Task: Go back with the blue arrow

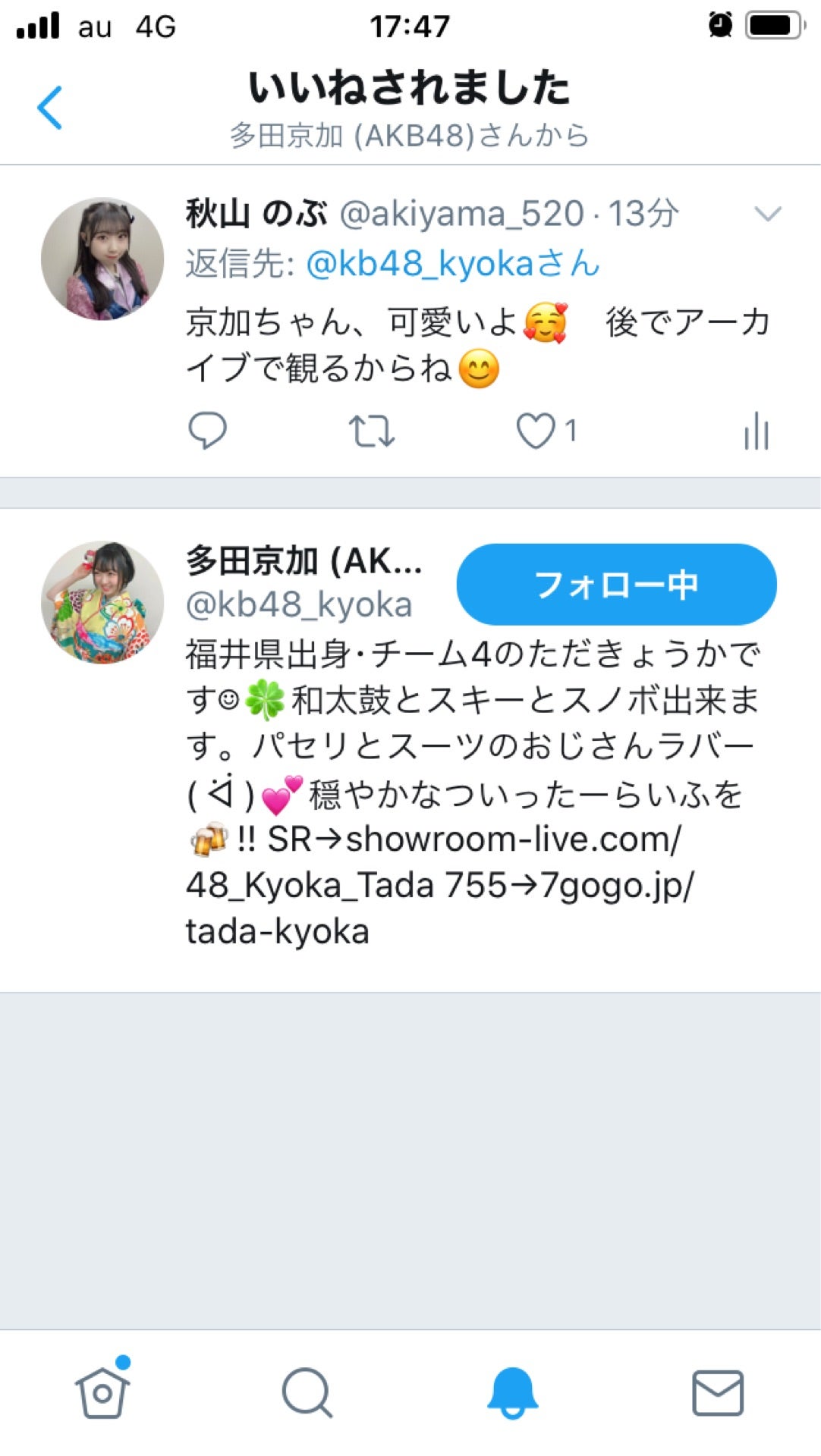Action: (x=50, y=108)
